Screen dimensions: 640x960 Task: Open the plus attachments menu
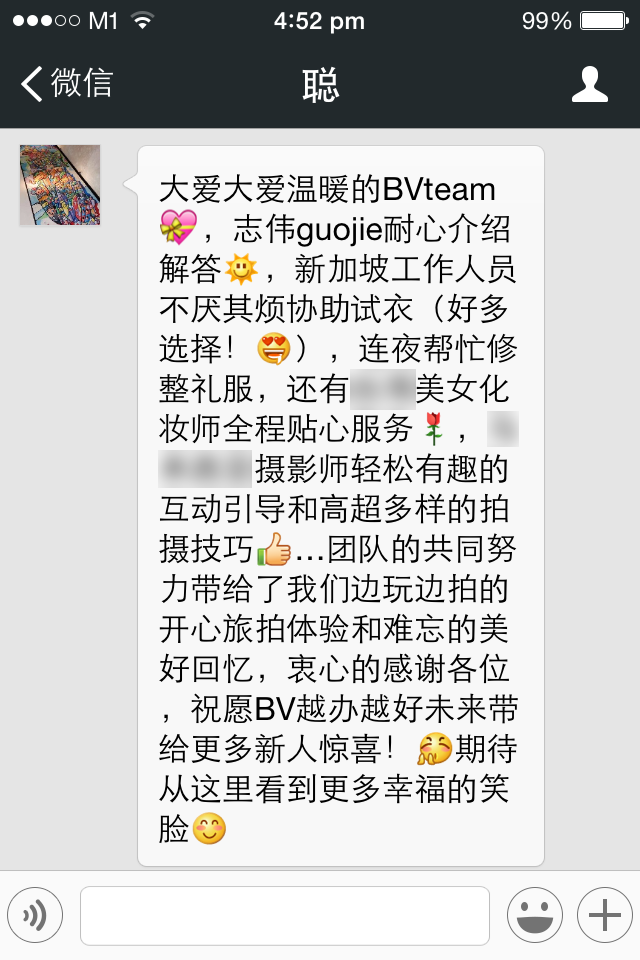[604, 915]
